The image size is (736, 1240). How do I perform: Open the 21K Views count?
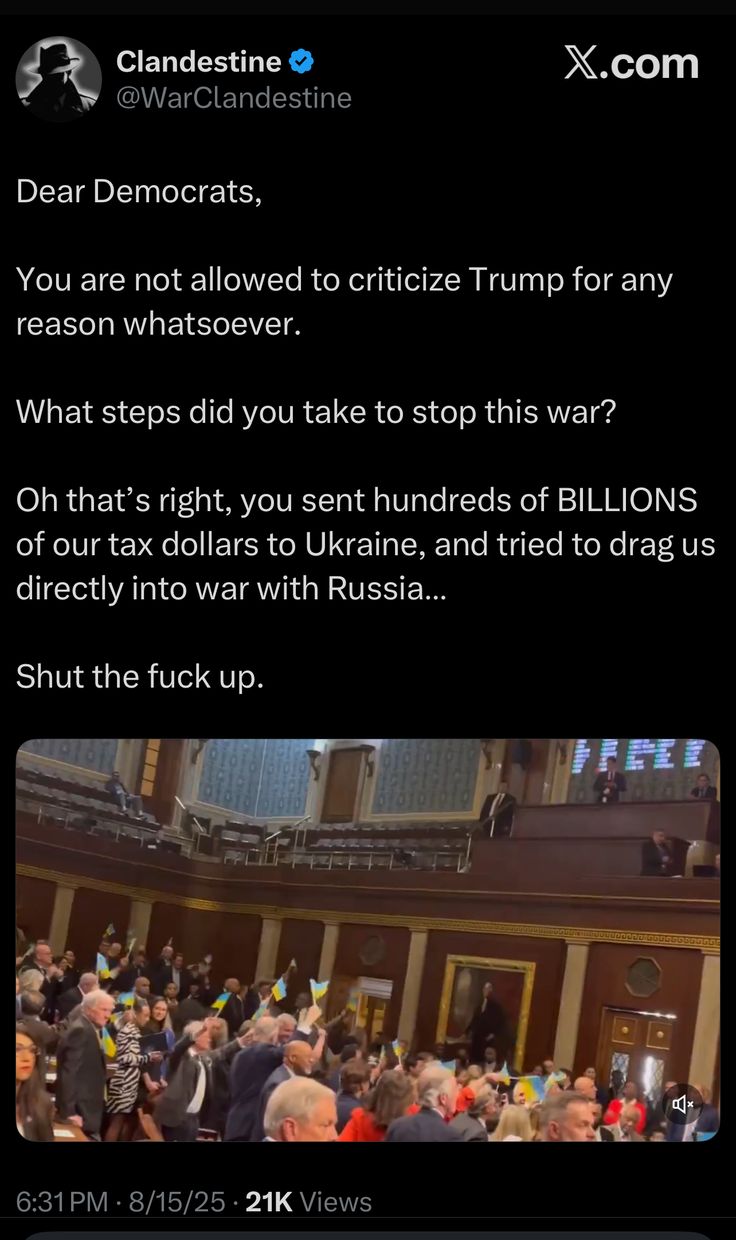(x=309, y=1201)
